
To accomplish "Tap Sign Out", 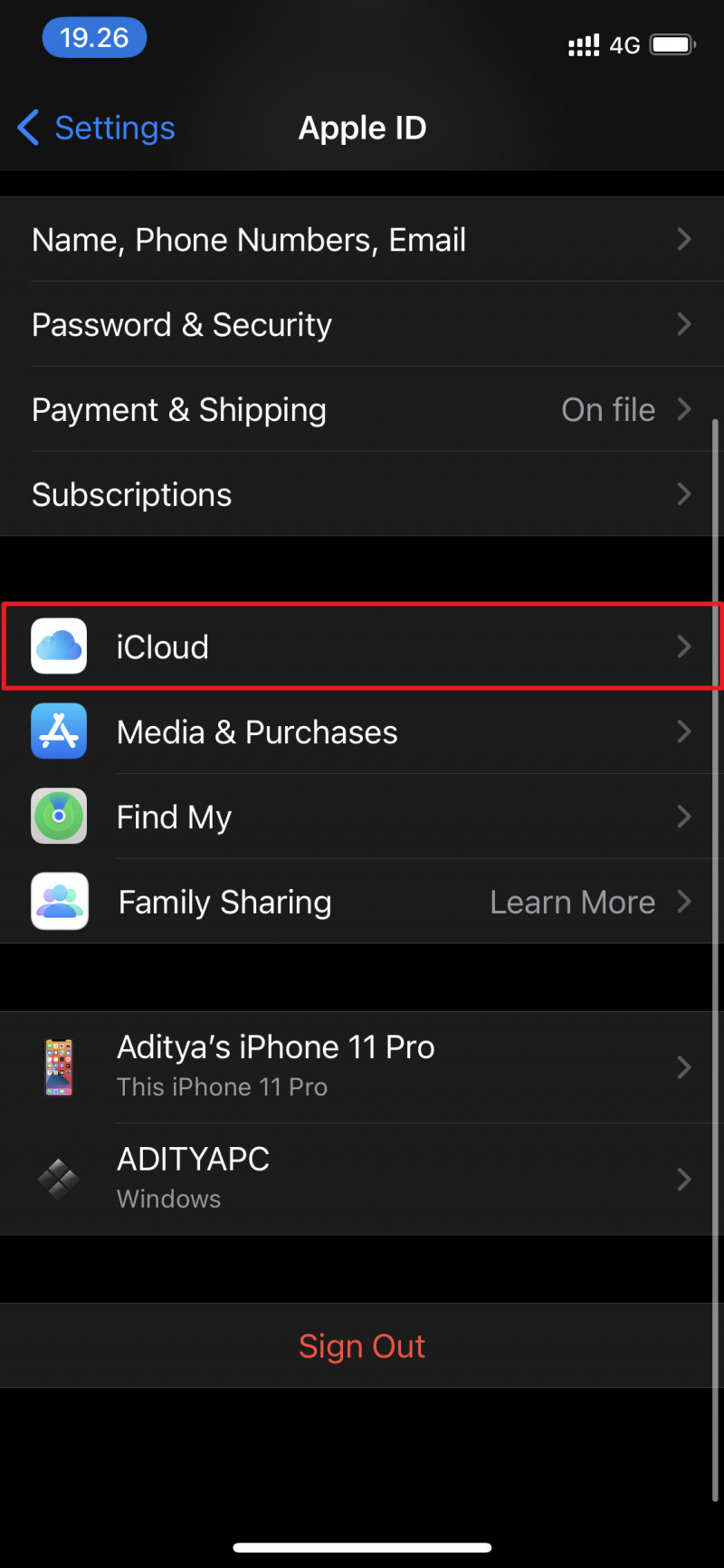I will [362, 1346].
